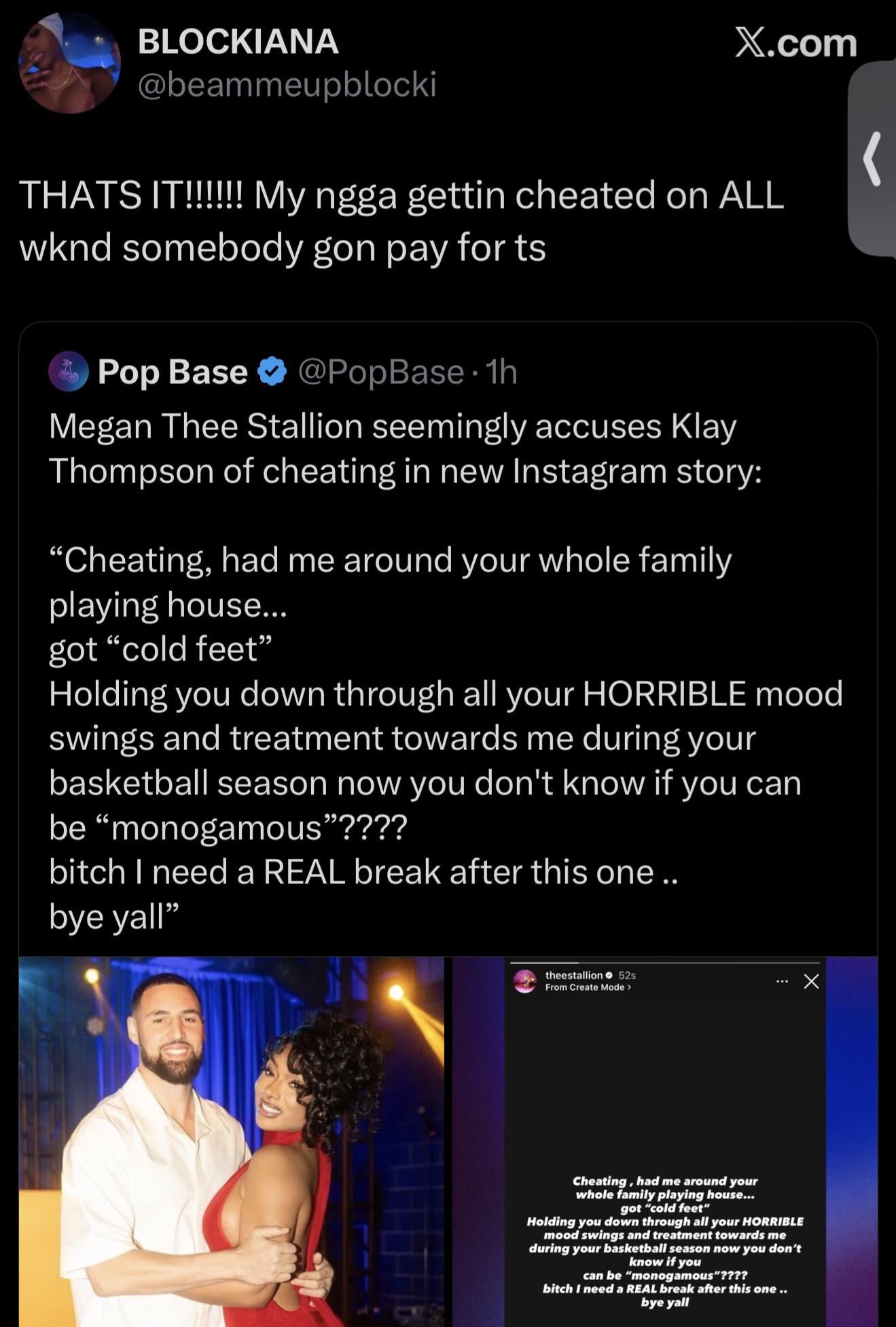
Task: Open the edge panel handle
Action: click(873, 160)
